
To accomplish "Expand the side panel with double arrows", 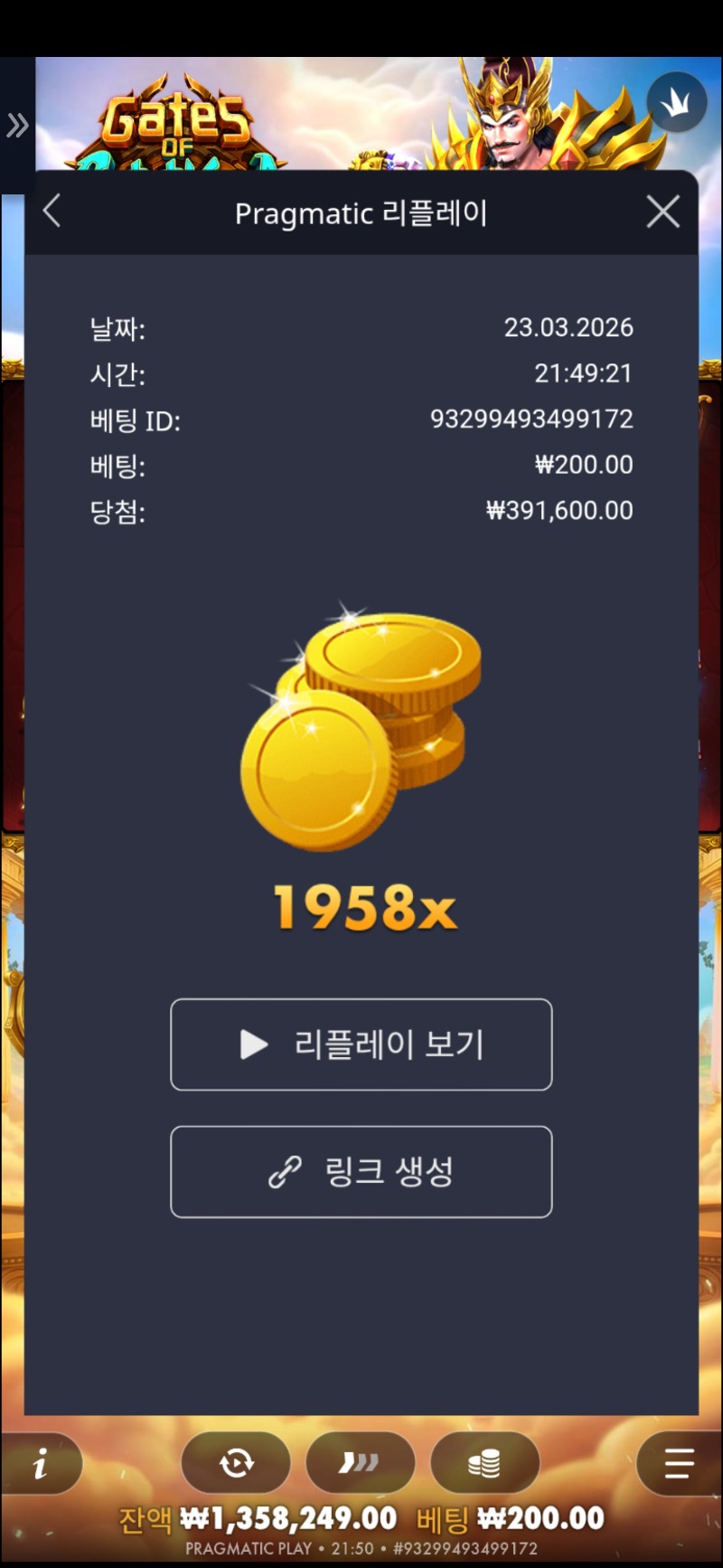I will pos(17,125).
